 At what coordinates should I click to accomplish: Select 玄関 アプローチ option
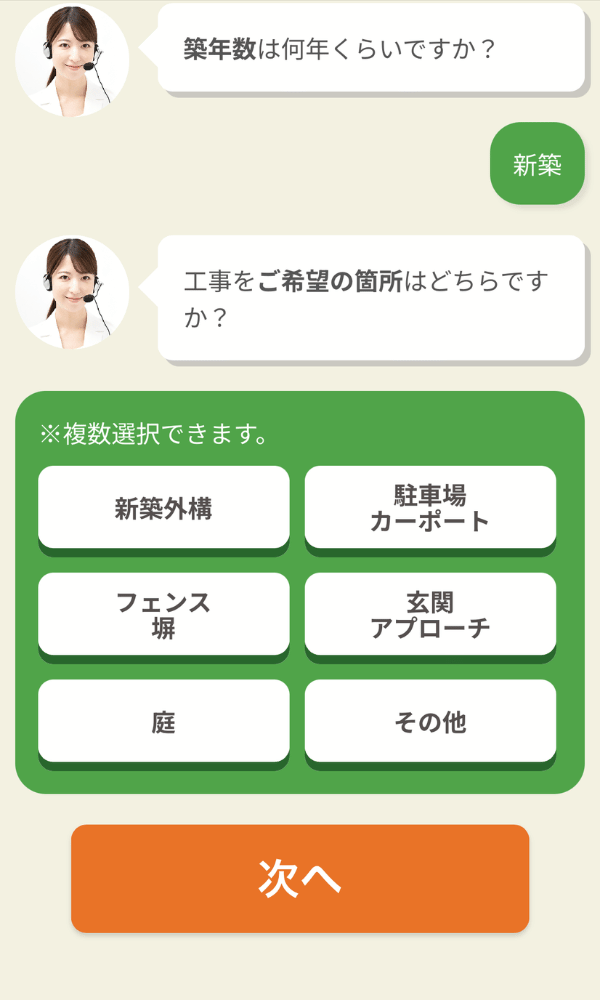pyautogui.click(x=430, y=615)
